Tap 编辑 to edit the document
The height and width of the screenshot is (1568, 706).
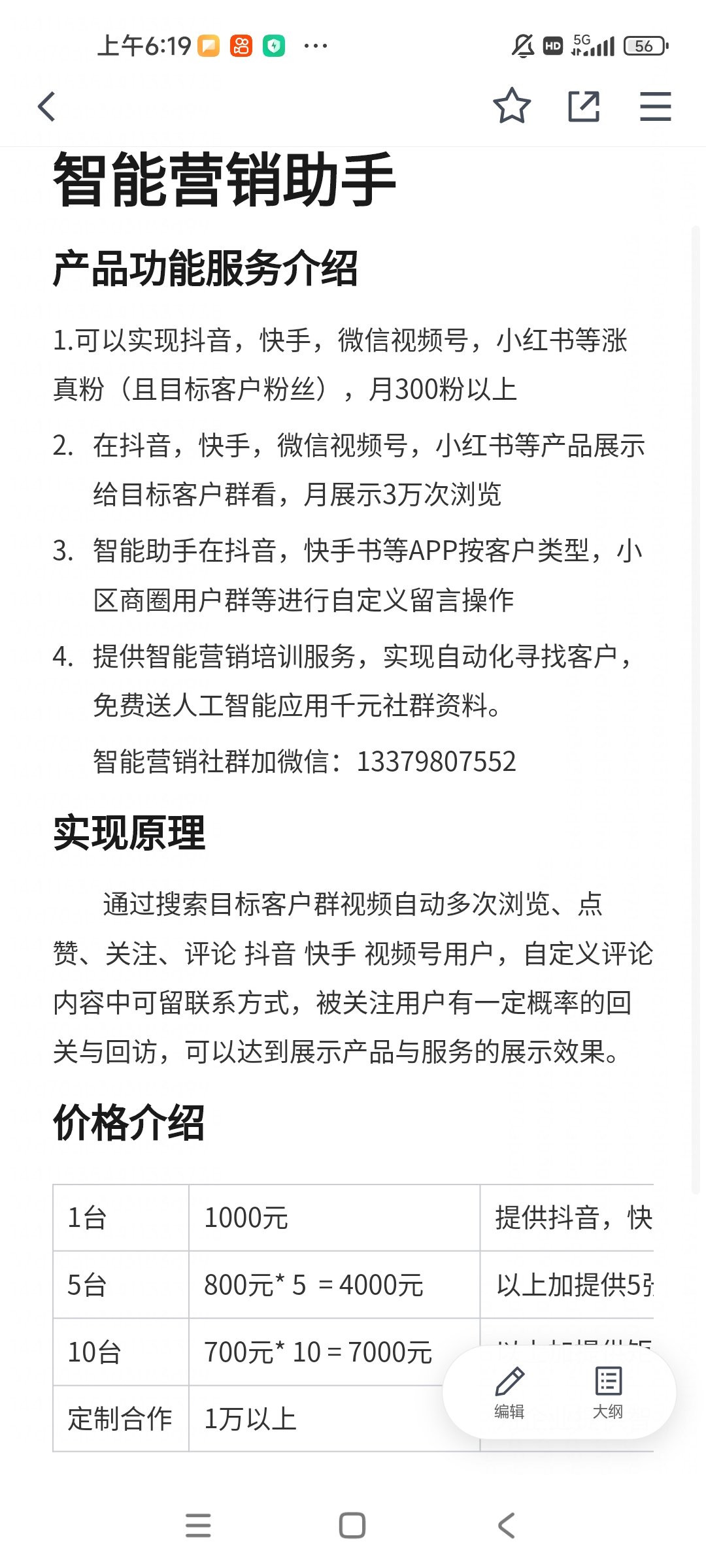tap(509, 1392)
